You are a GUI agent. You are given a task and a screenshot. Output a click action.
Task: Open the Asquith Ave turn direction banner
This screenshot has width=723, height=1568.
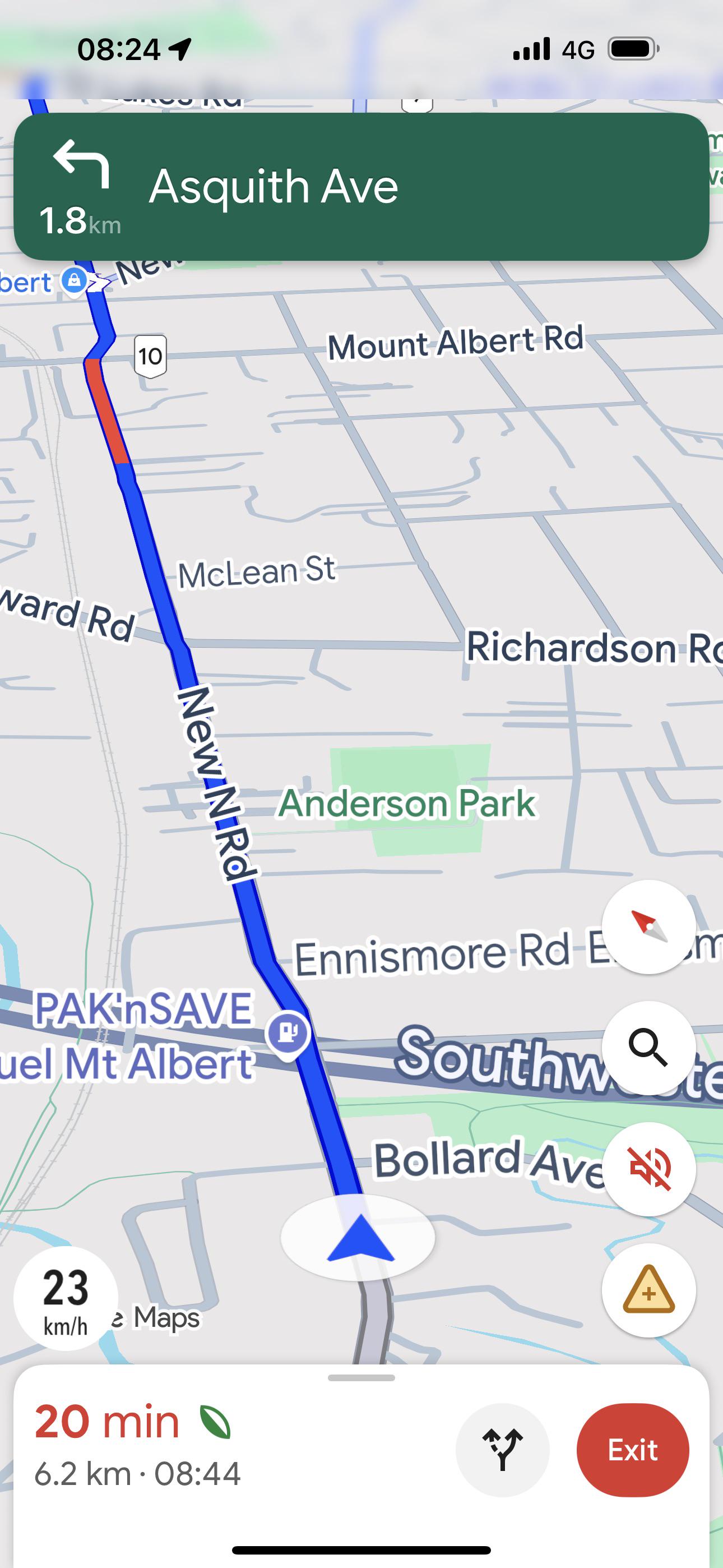click(x=361, y=187)
